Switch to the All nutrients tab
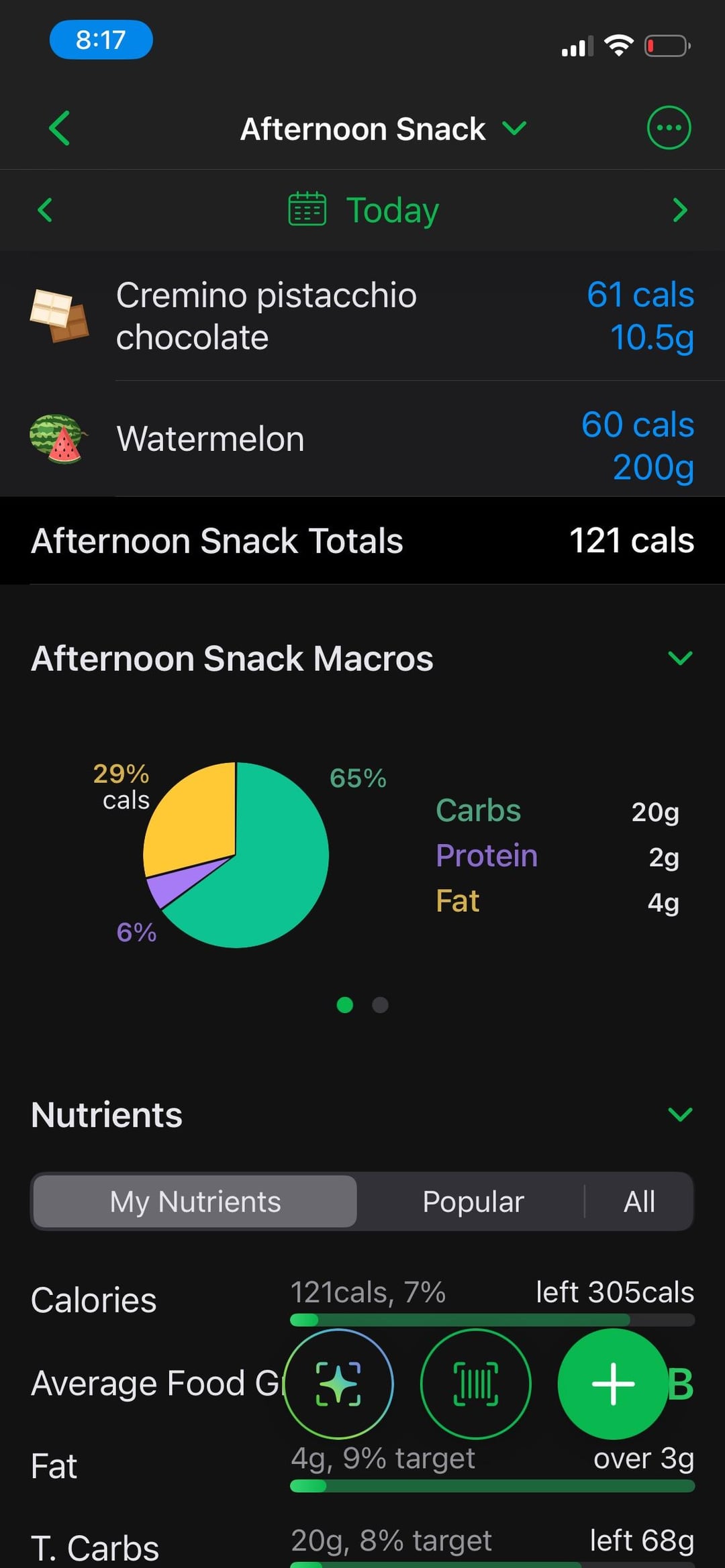Image resolution: width=725 pixels, height=1568 pixels. pos(638,1202)
